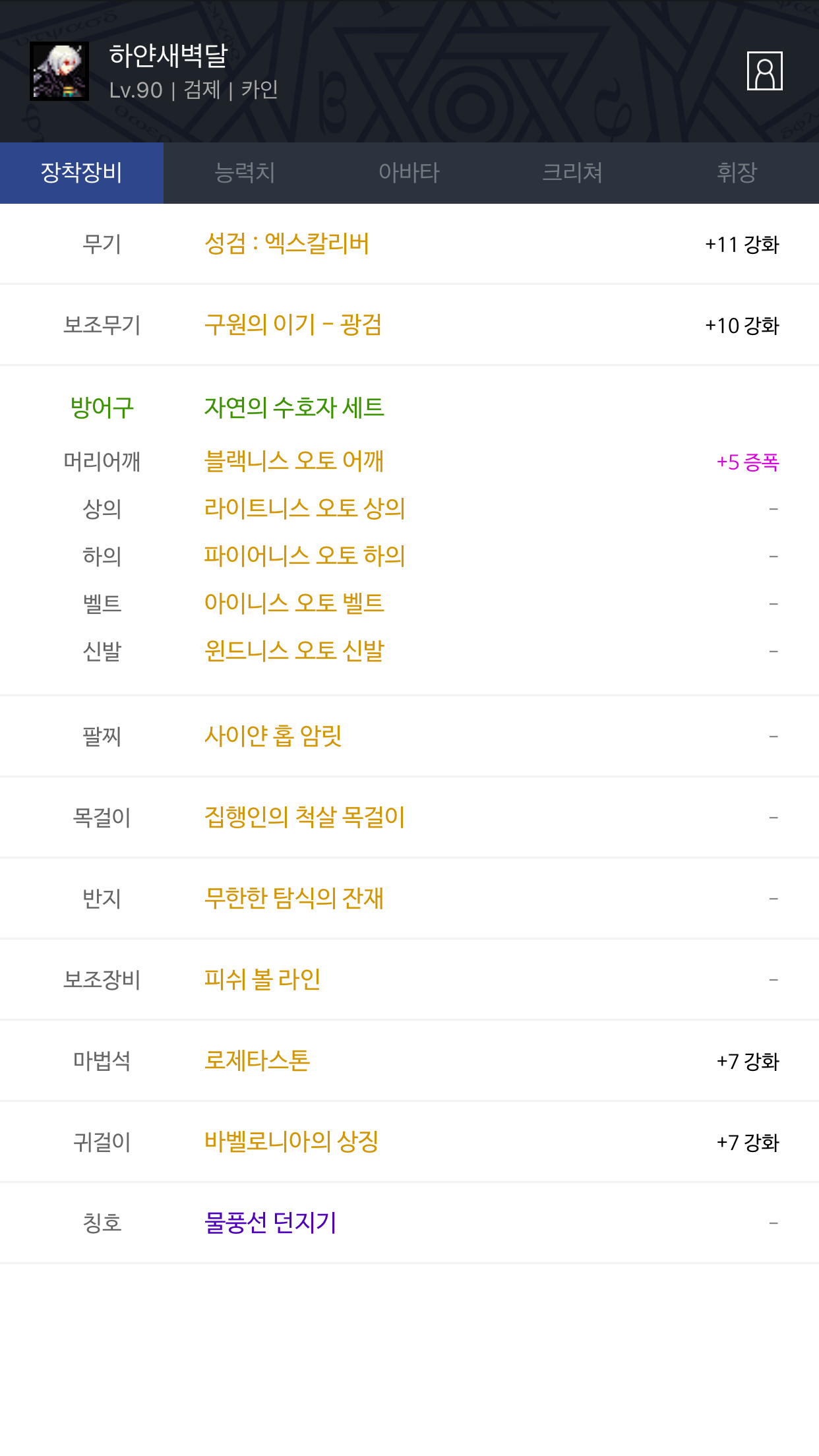
Task: Open 무한한 탐식의 잔재 ring
Action: click(294, 898)
